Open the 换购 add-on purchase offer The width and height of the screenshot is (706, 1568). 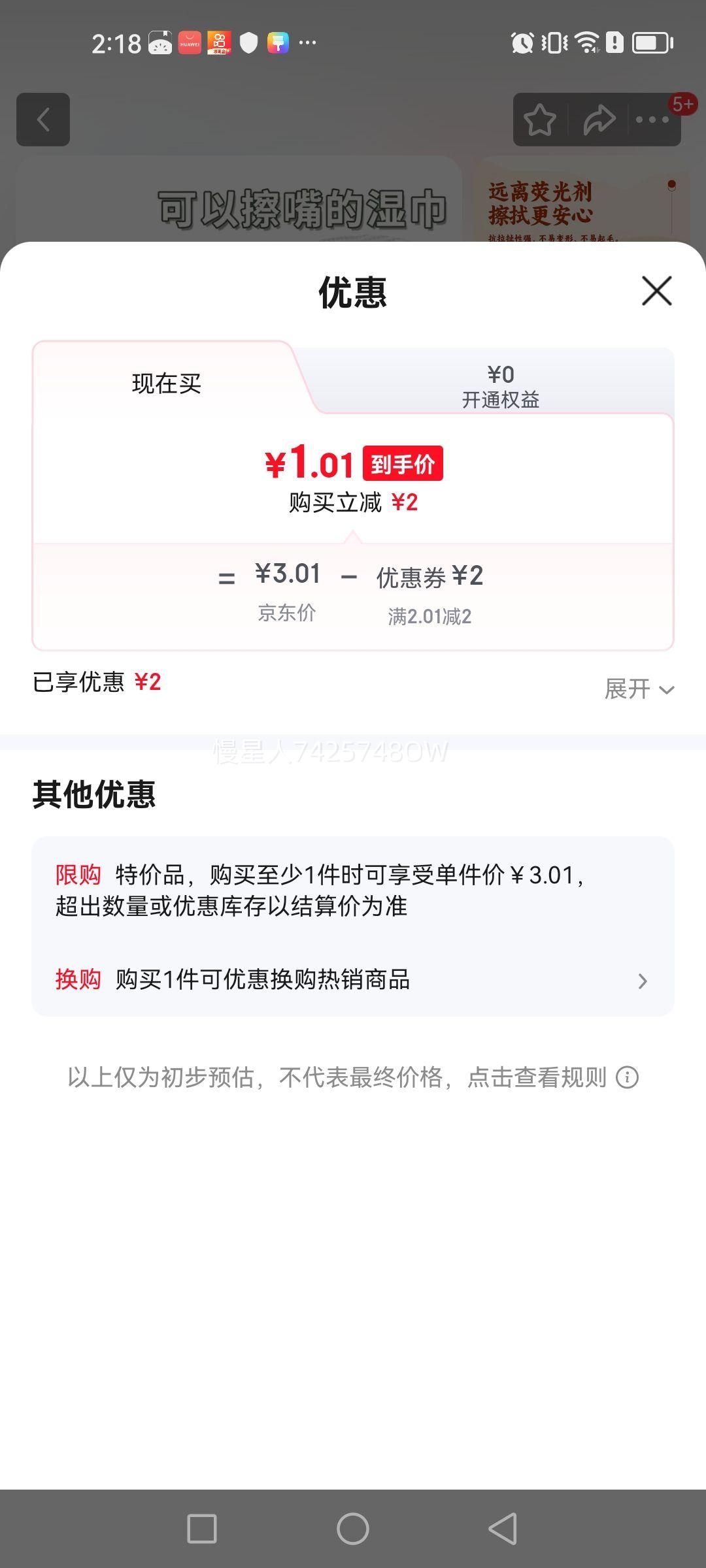click(353, 980)
